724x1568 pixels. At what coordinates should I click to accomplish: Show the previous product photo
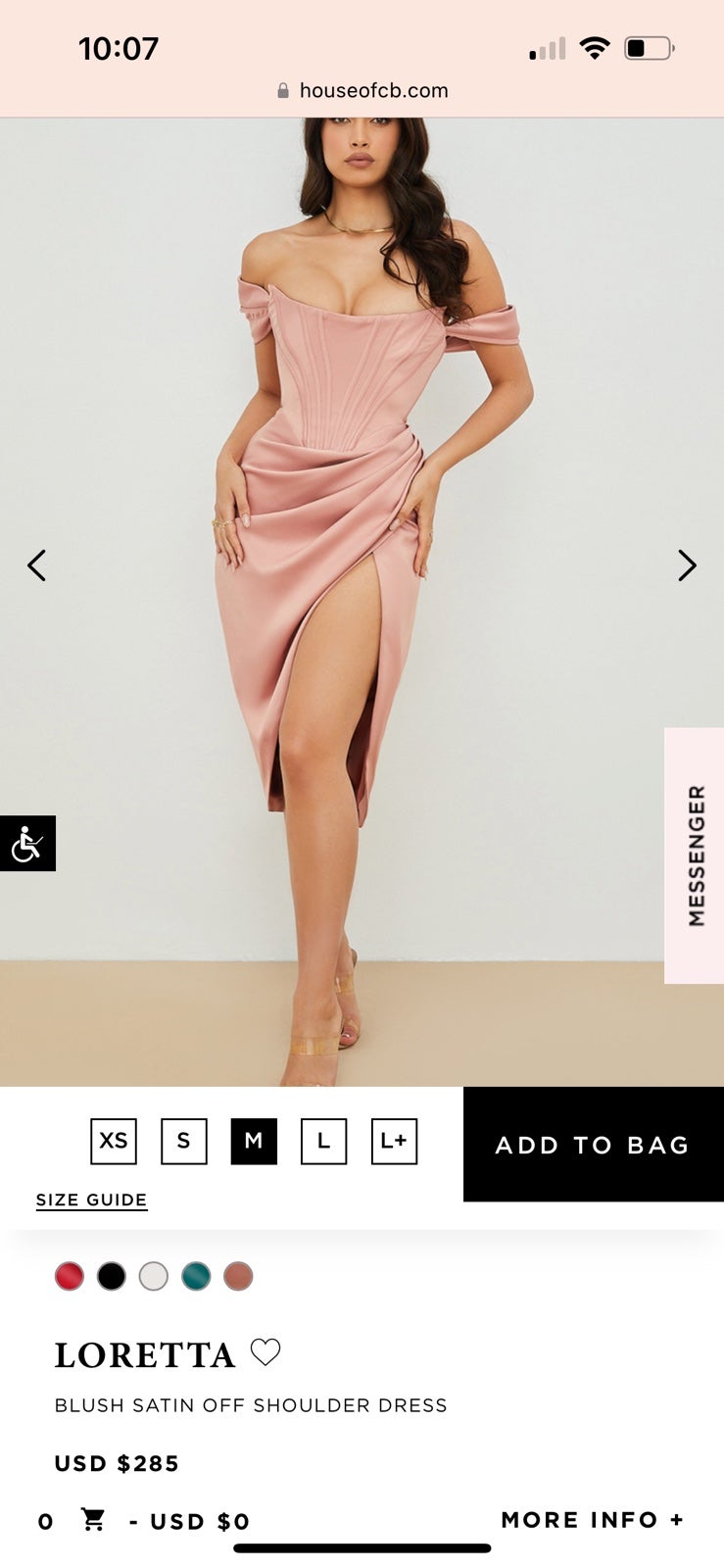pos(36,565)
